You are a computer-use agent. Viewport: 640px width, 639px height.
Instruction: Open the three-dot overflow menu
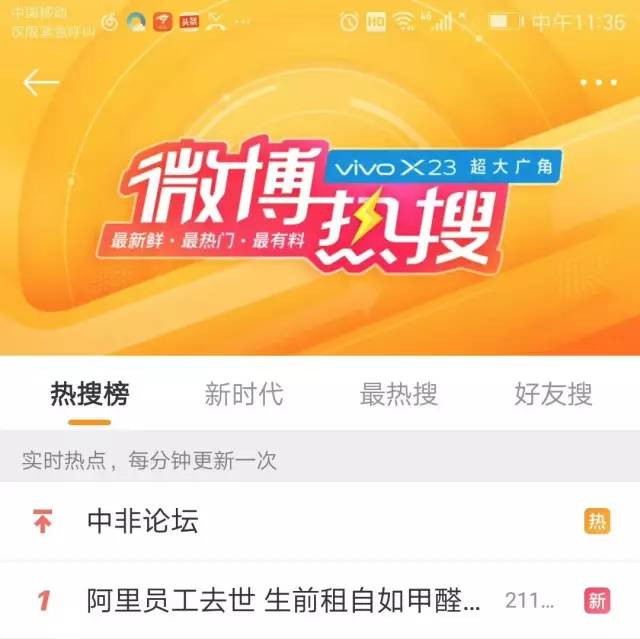[598, 83]
